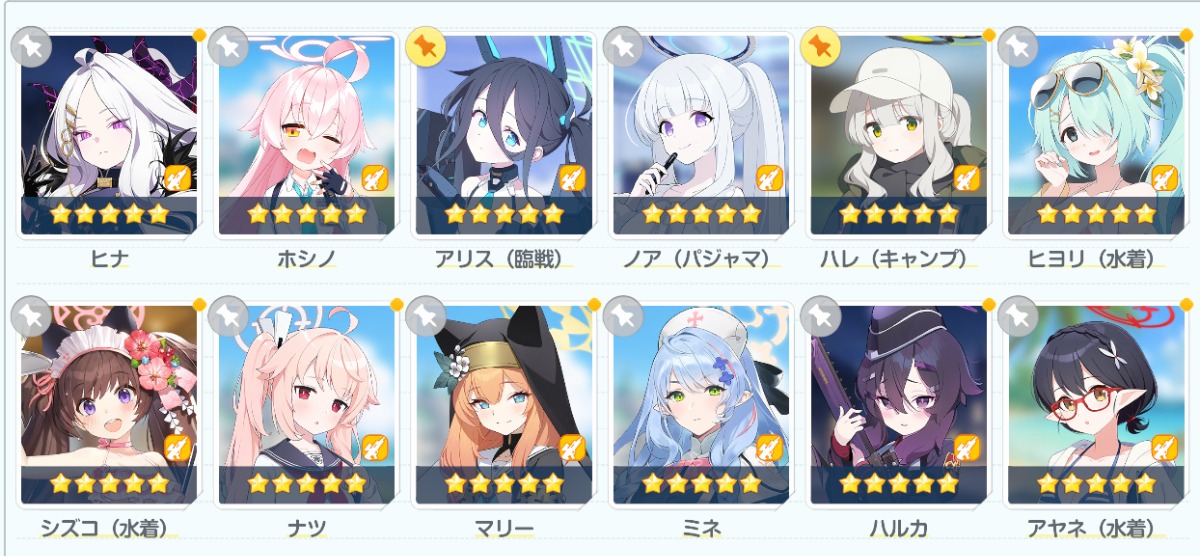This screenshot has height=556, width=1200.
Task: Pin アヤネ(水着) with the pin icon
Action: (x=1017, y=316)
